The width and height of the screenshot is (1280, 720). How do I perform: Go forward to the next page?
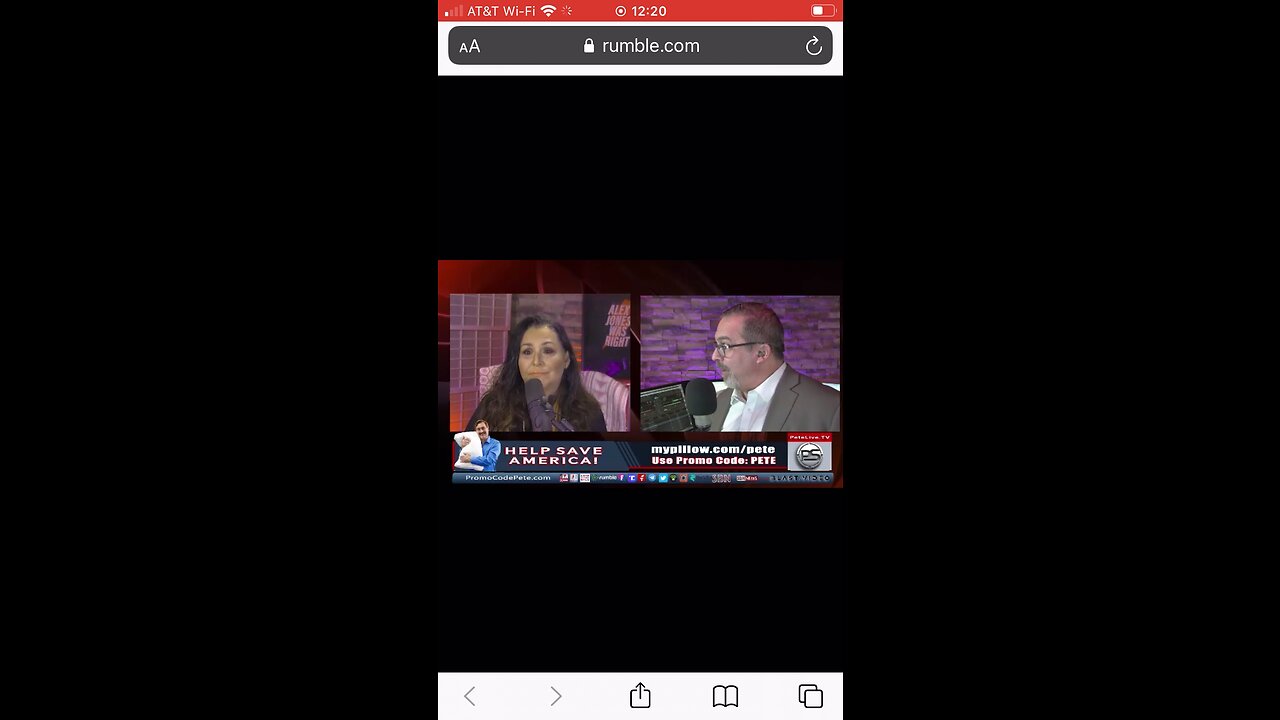click(555, 696)
